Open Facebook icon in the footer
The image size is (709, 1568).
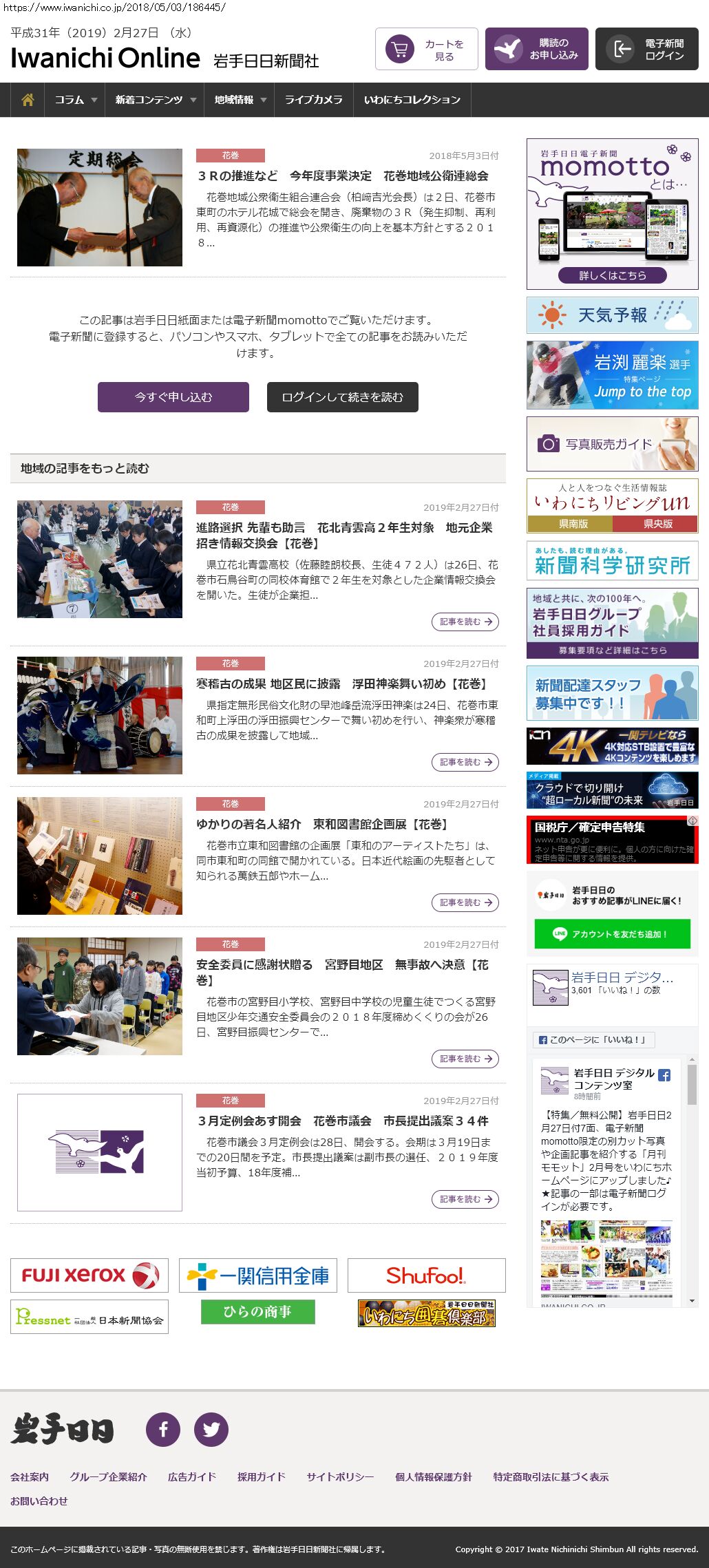pyautogui.click(x=163, y=1429)
